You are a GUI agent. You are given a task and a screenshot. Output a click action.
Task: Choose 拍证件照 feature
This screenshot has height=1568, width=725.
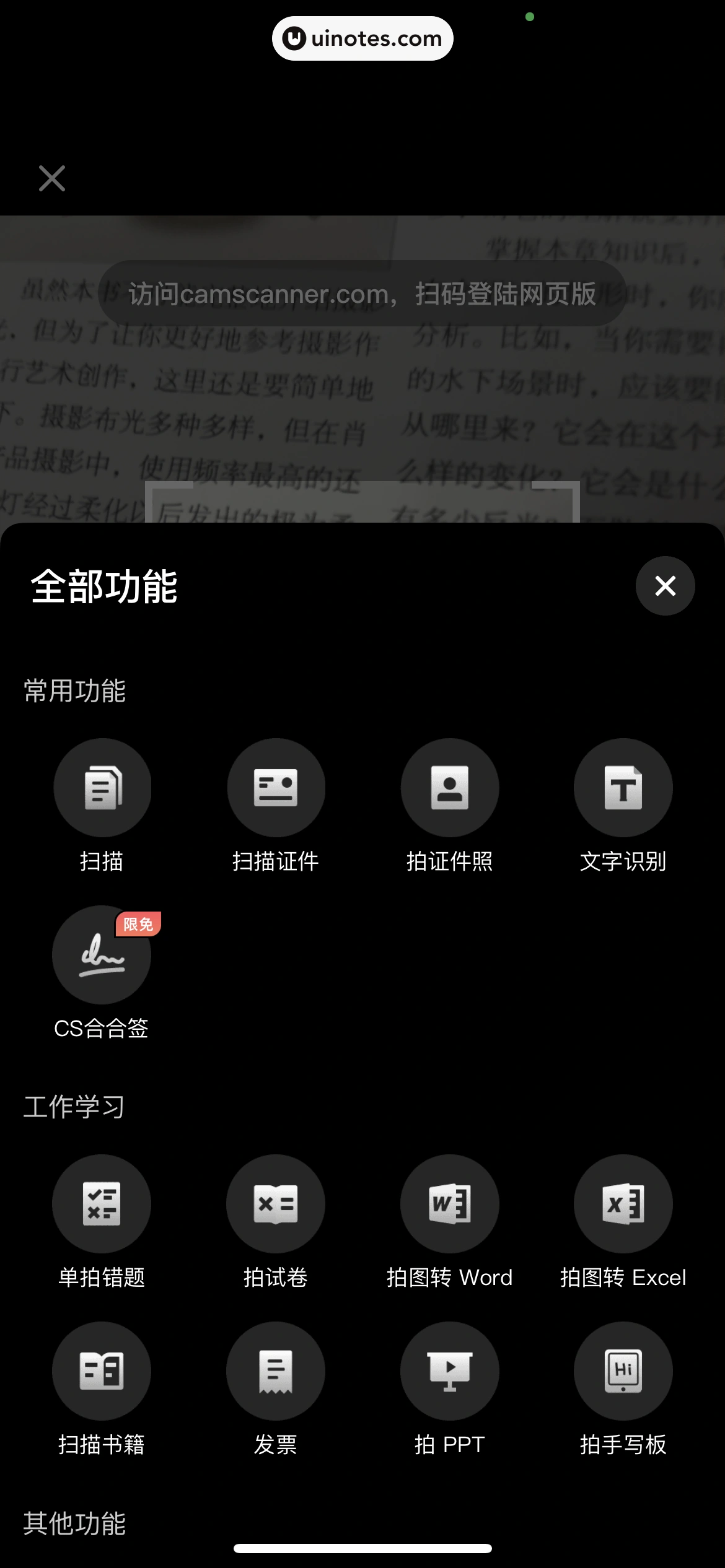(449, 788)
